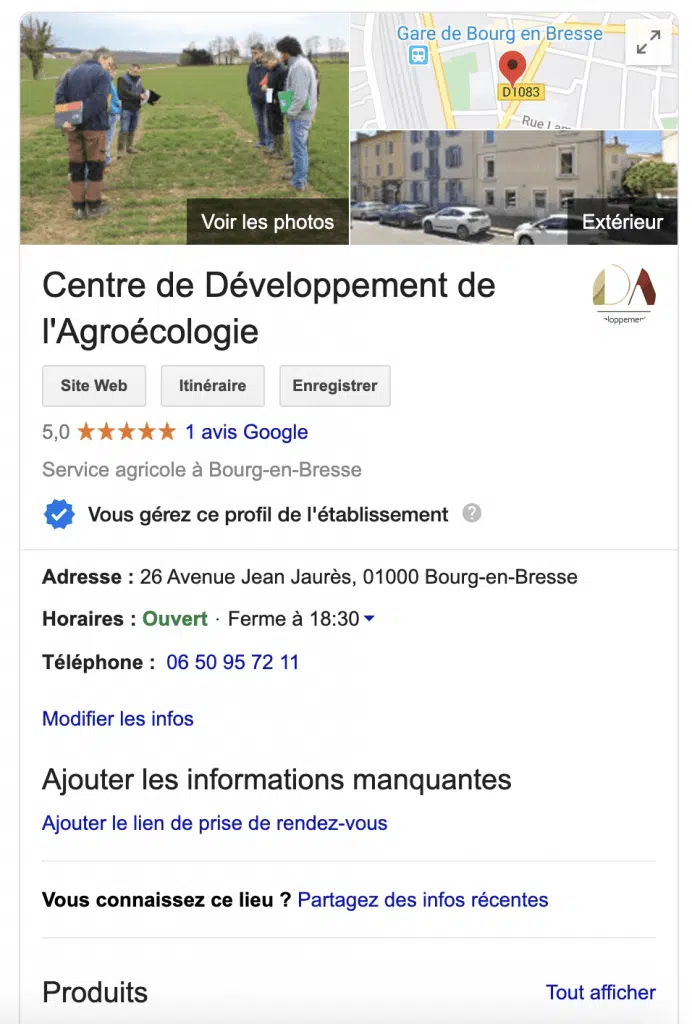Image resolution: width=692 pixels, height=1024 pixels.
Task: Save the place with Enregistrer
Action: coord(334,386)
